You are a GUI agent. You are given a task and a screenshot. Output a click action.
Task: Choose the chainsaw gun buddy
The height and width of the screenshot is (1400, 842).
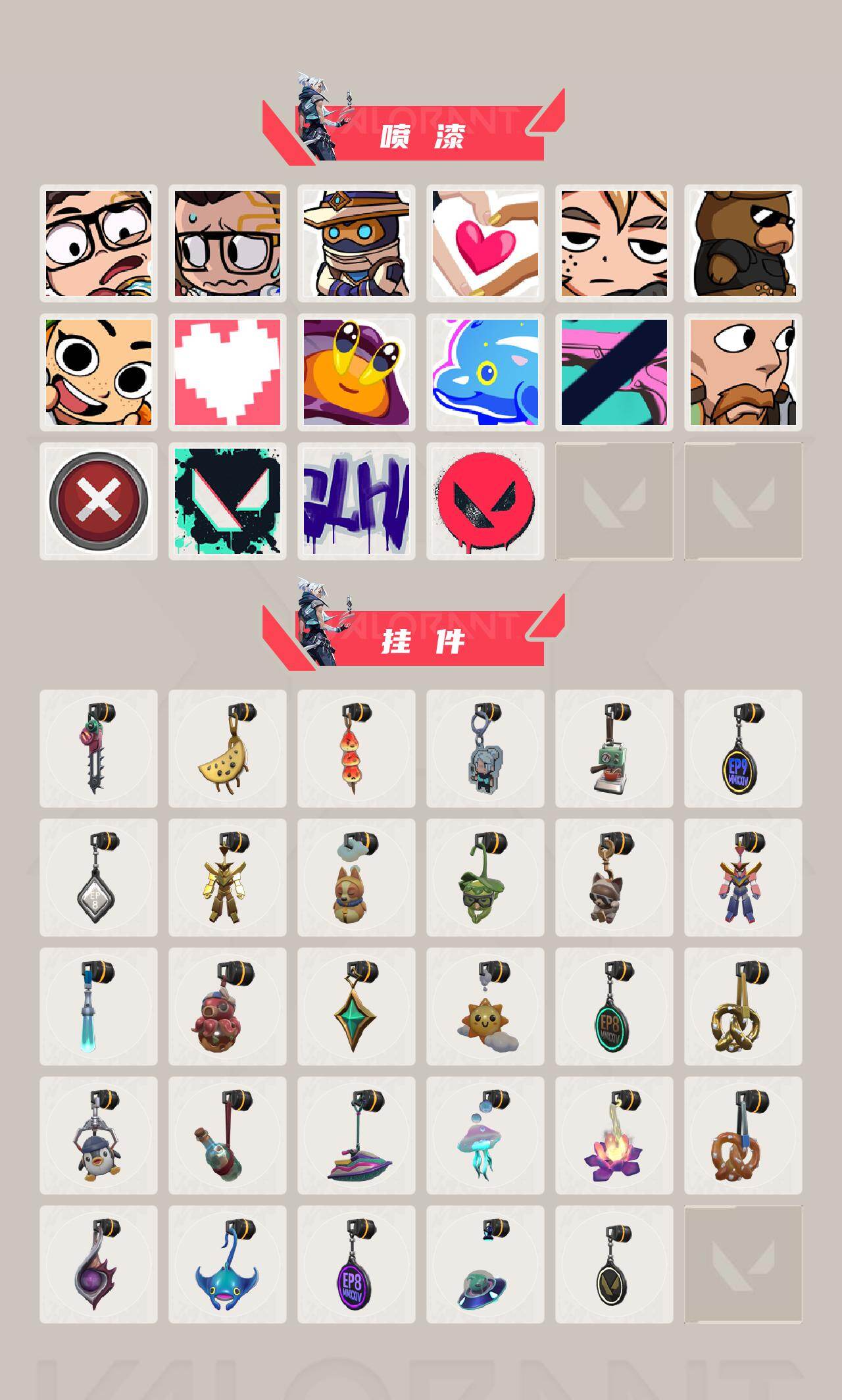click(x=99, y=750)
